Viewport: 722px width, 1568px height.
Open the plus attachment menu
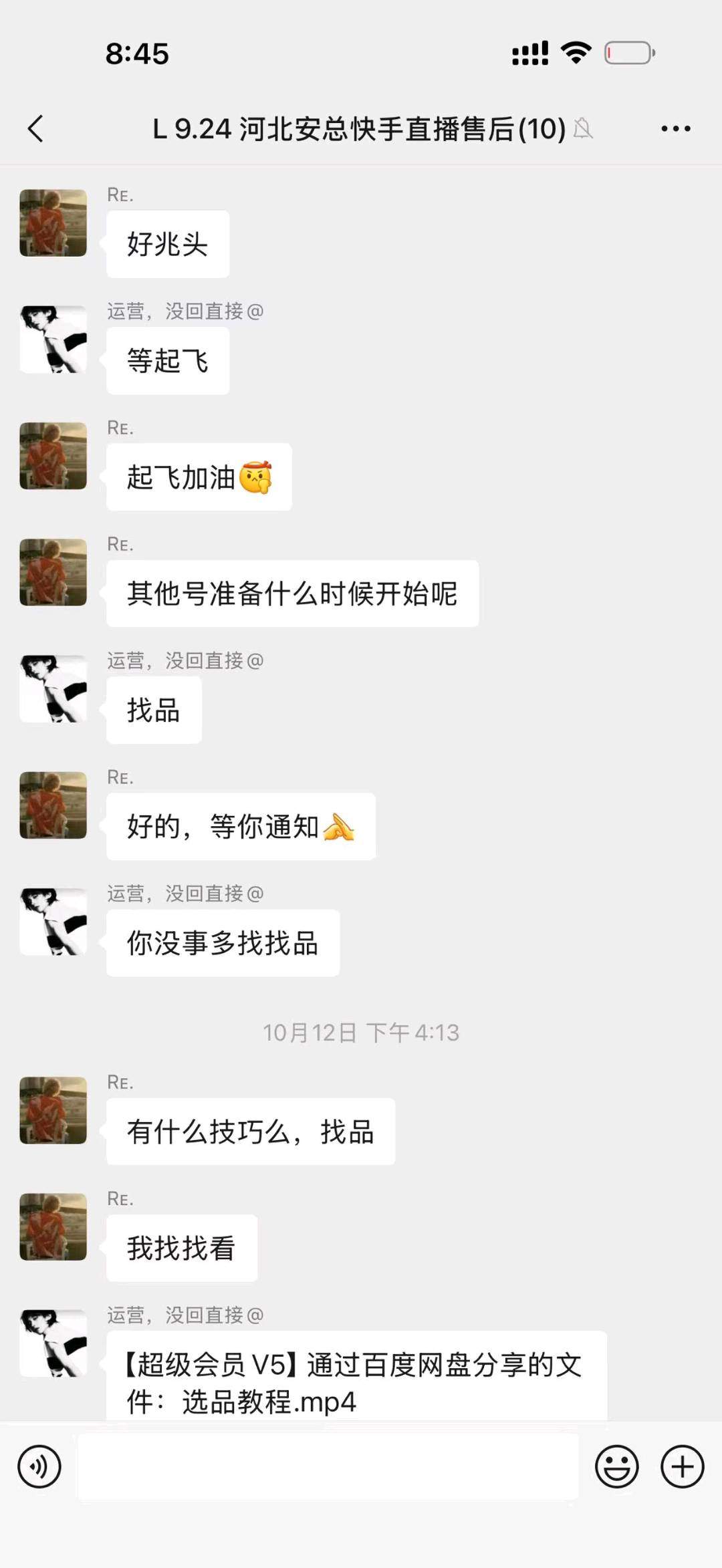click(681, 1468)
